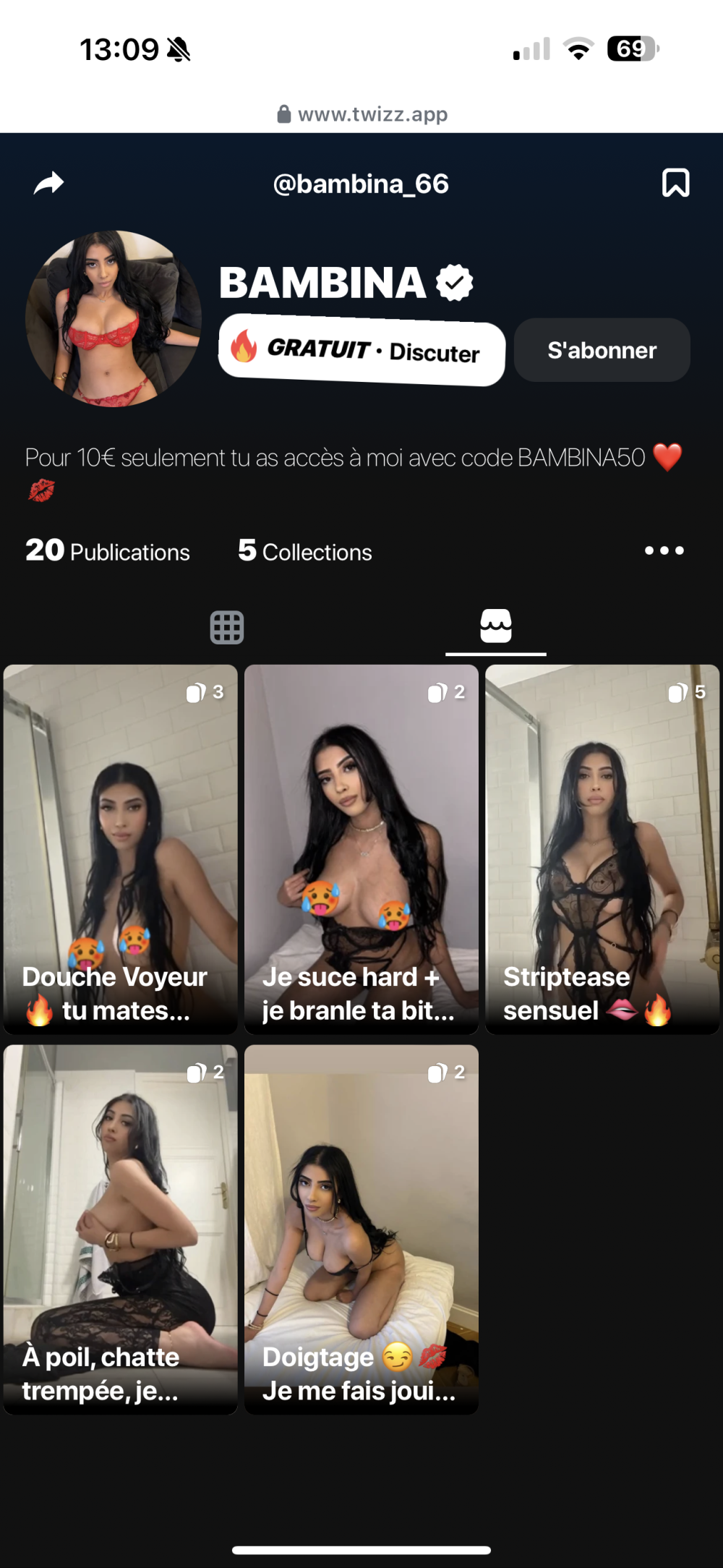Share this profile via the arrow icon
This screenshot has height=1568, width=723.
point(49,184)
